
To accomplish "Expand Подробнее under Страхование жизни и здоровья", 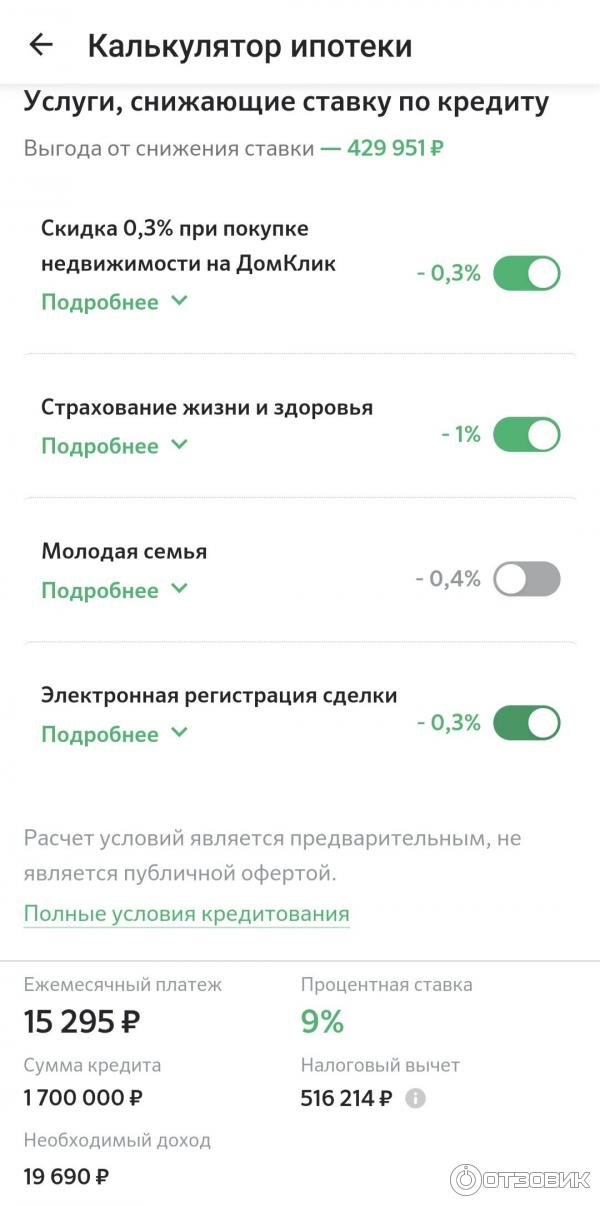I will point(114,446).
